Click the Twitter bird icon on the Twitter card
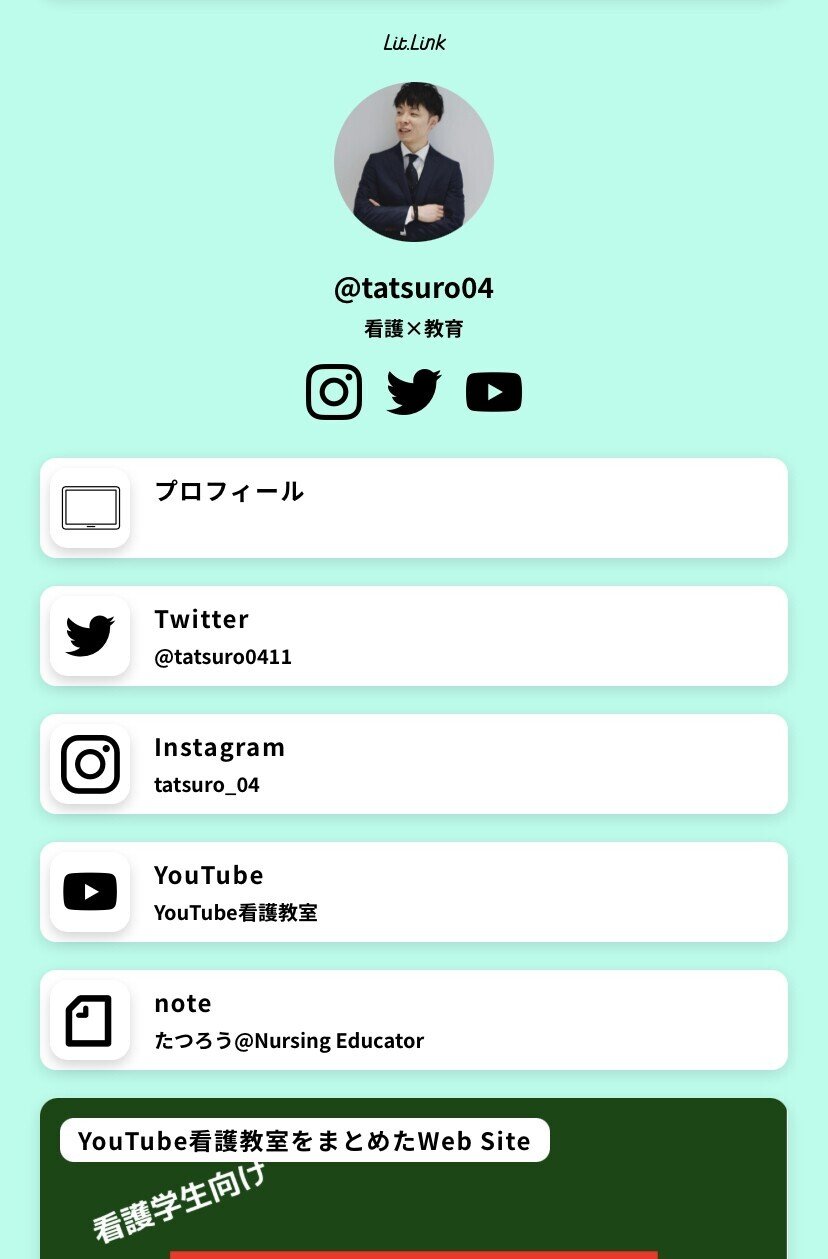 pyautogui.click(x=89, y=635)
